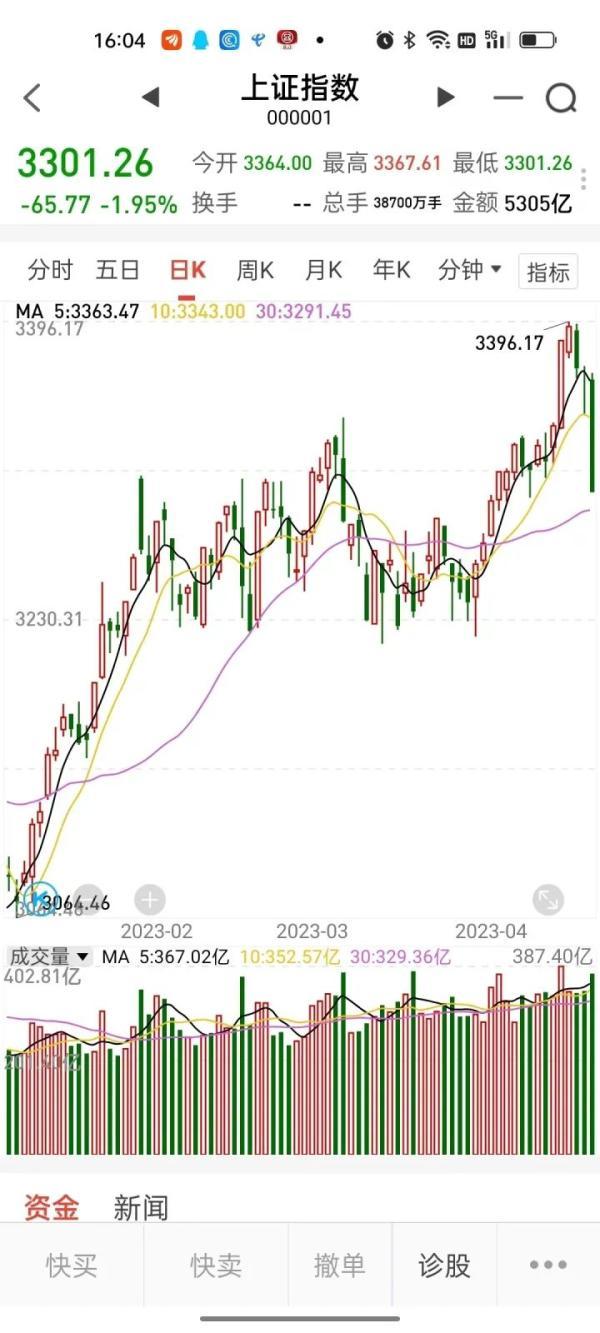Switch to the 新闻 tab
This screenshot has width=600, height=1333.
click(x=141, y=1208)
